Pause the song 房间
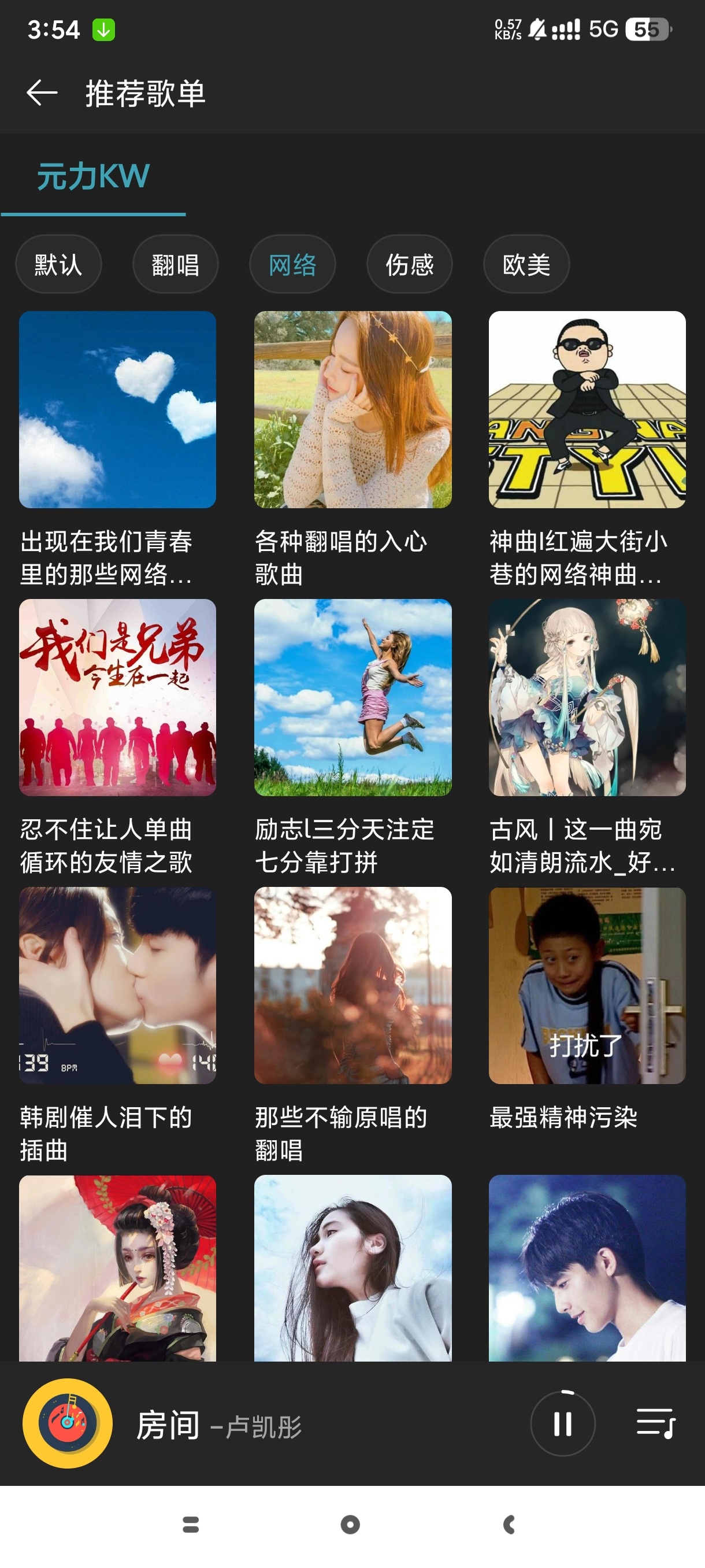This screenshot has width=705, height=1568. tap(563, 1423)
